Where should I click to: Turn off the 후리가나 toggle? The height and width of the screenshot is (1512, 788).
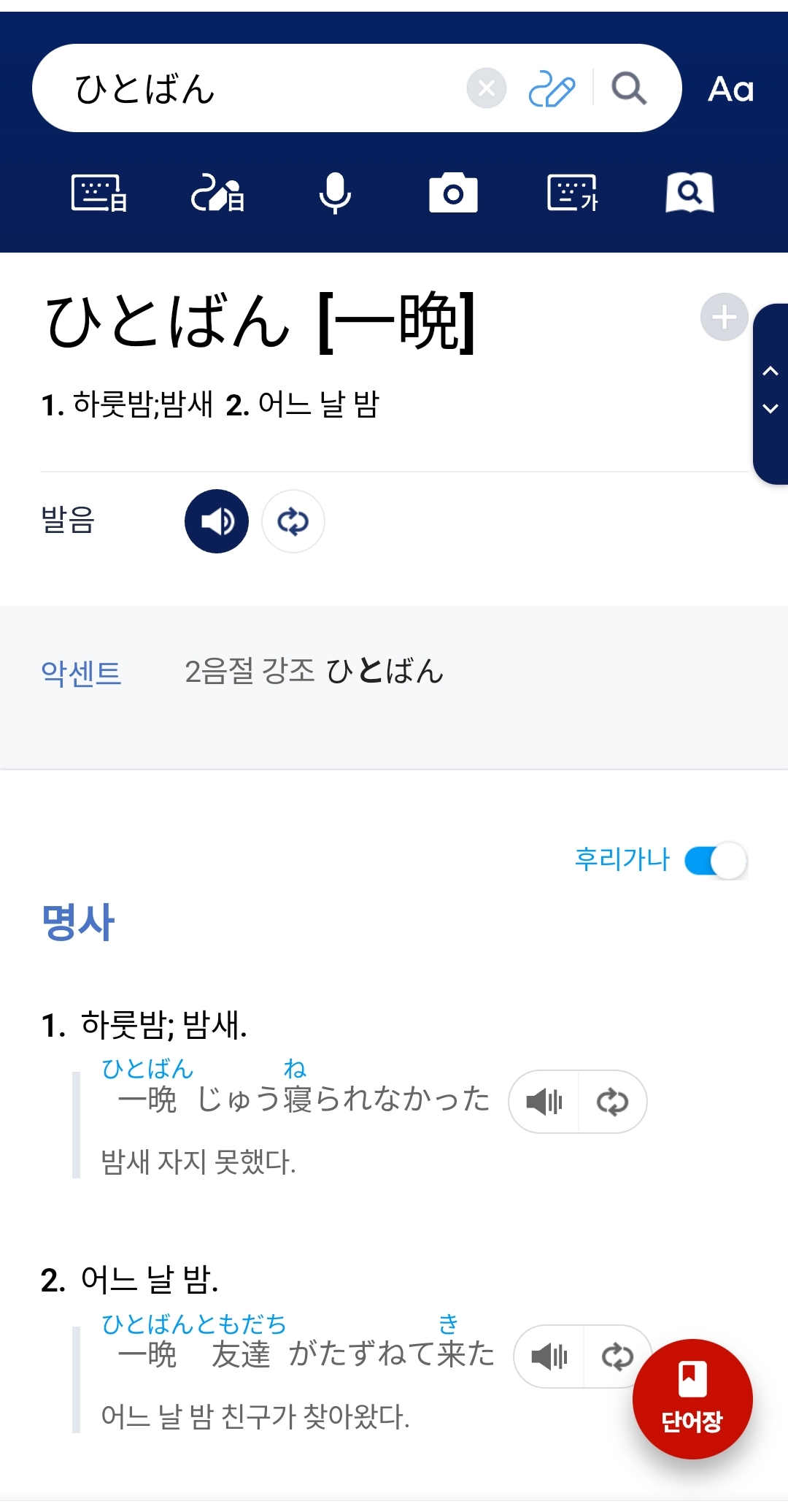(716, 860)
